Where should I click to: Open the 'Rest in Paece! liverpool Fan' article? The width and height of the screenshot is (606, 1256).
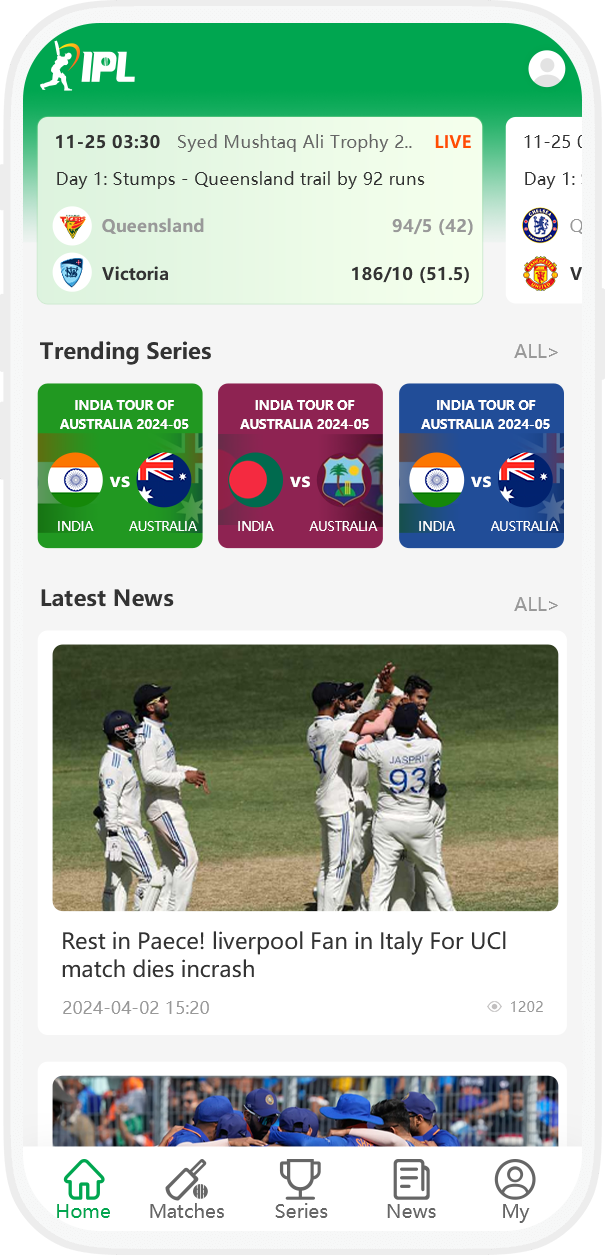(x=284, y=955)
